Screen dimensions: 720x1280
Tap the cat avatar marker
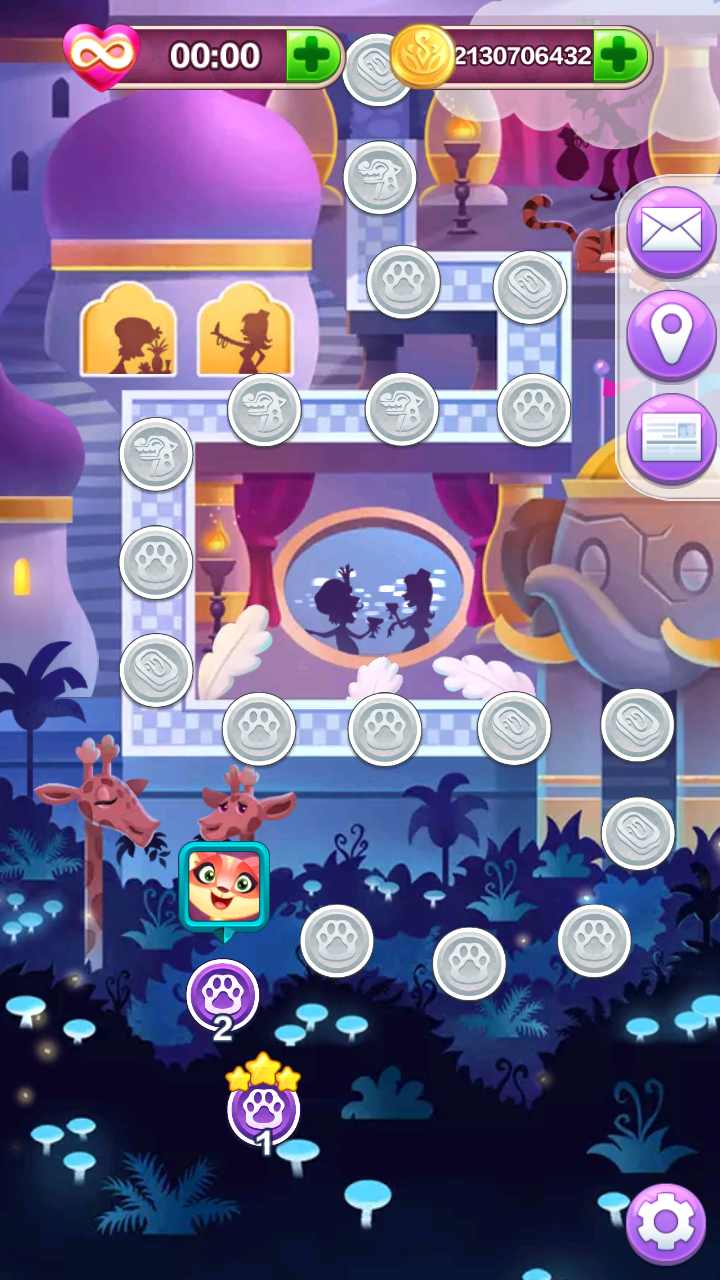coord(223,886)
